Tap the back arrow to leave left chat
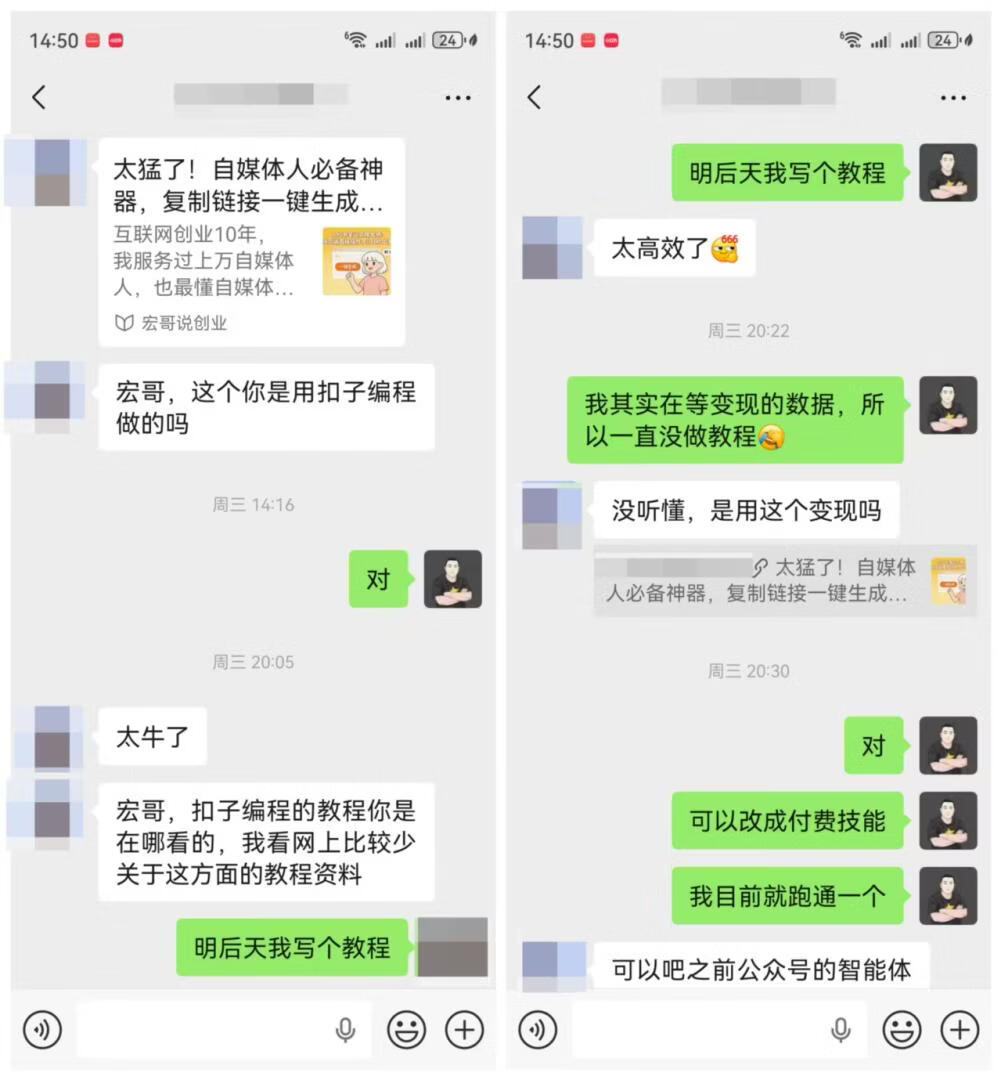The image size is (1001, 1080). 39,97
